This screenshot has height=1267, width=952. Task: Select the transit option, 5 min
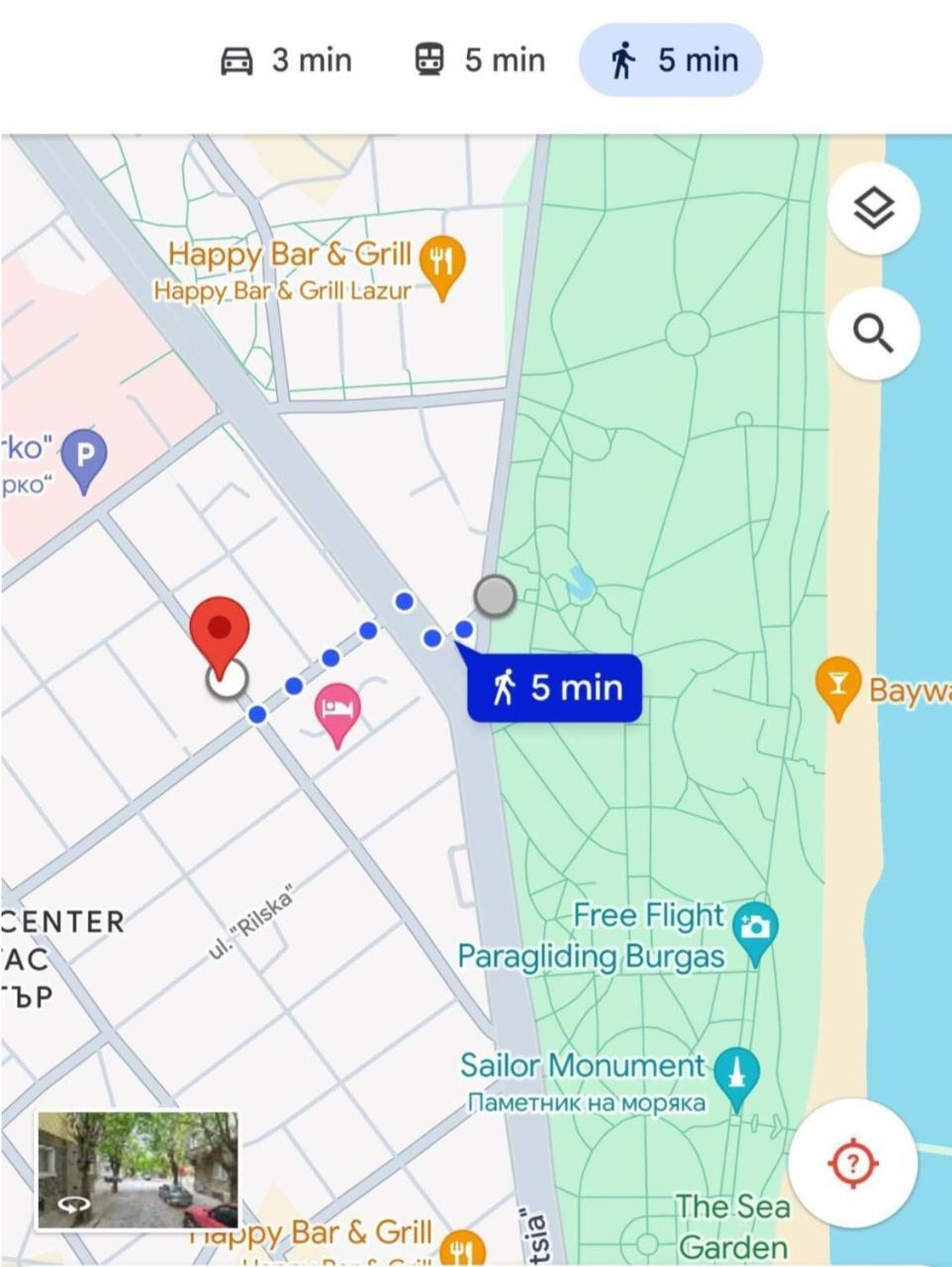[479, 60]
